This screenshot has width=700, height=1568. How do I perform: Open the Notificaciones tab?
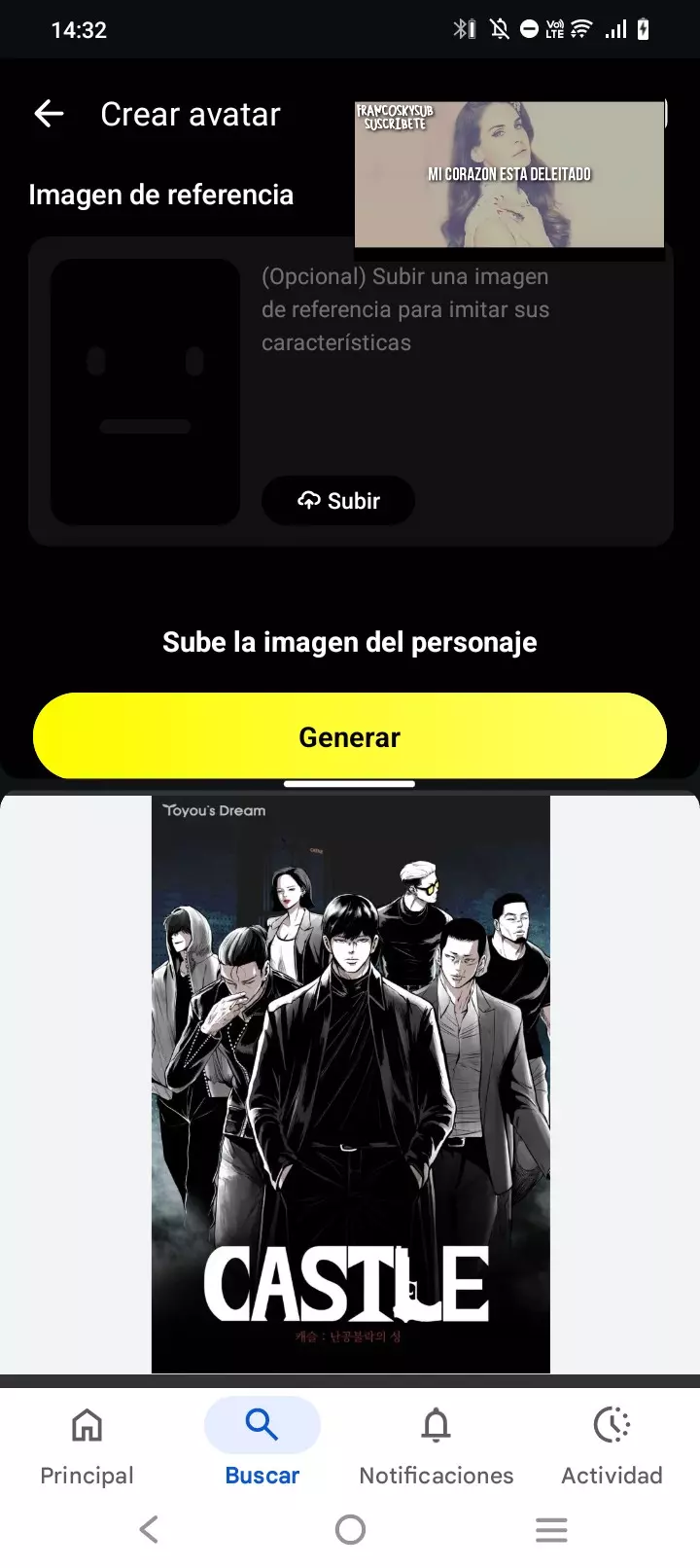pyautogui.click(x=436, y=1446)
